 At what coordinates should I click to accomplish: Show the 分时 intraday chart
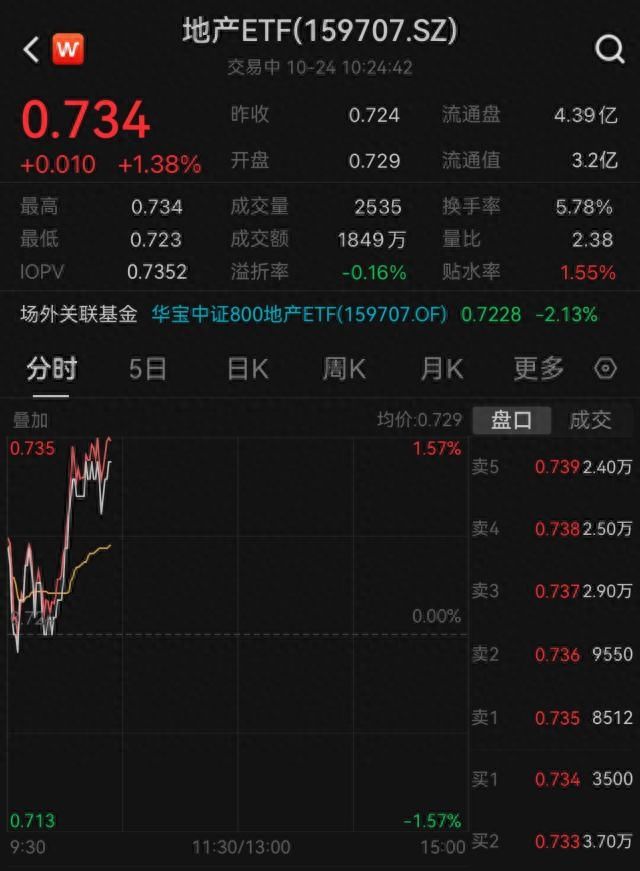point(51,369)
